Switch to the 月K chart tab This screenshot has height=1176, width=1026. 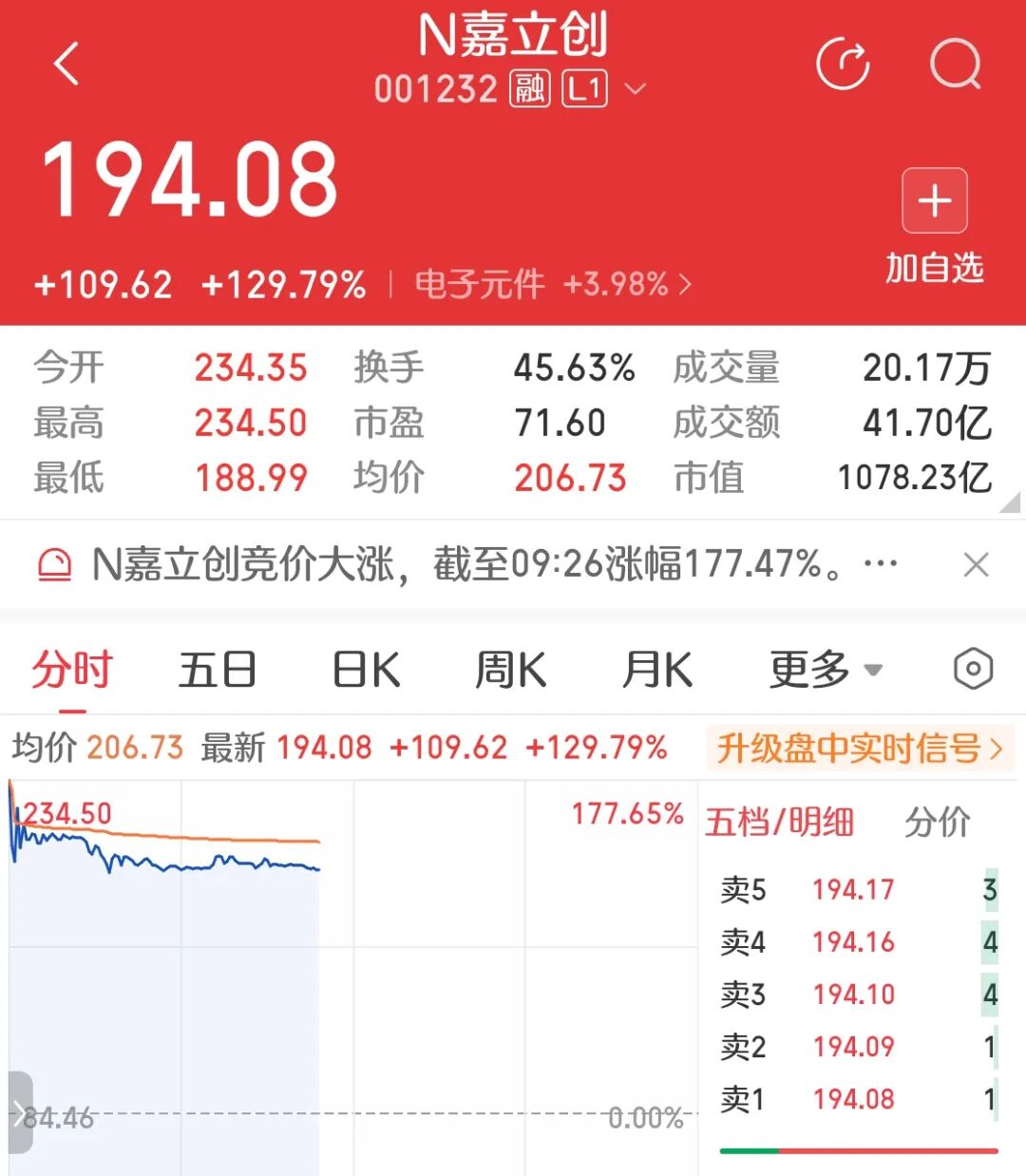pyautogui.click(x=656, y=670)
